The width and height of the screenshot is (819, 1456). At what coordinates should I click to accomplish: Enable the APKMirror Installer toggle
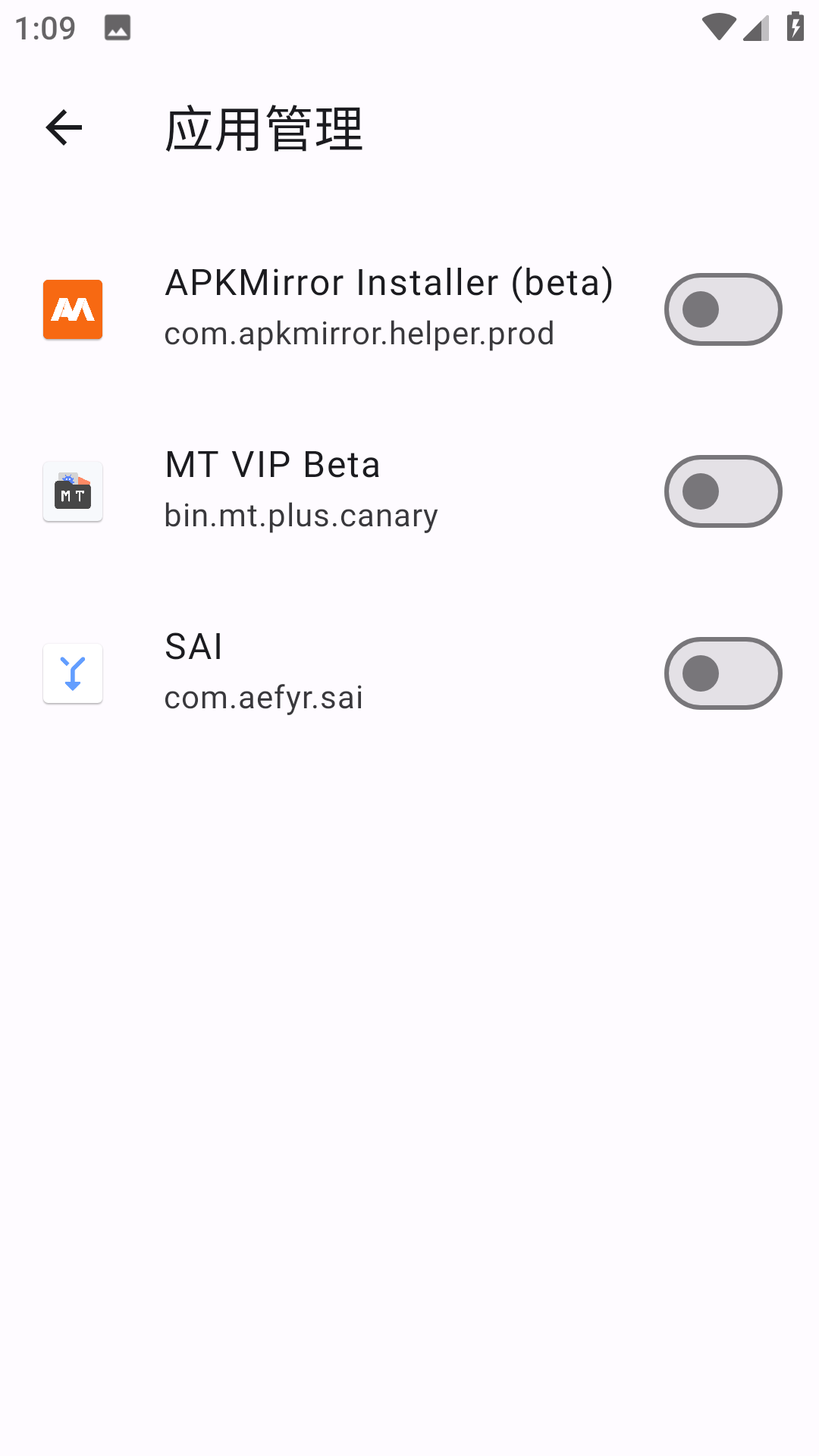point(723,309)
